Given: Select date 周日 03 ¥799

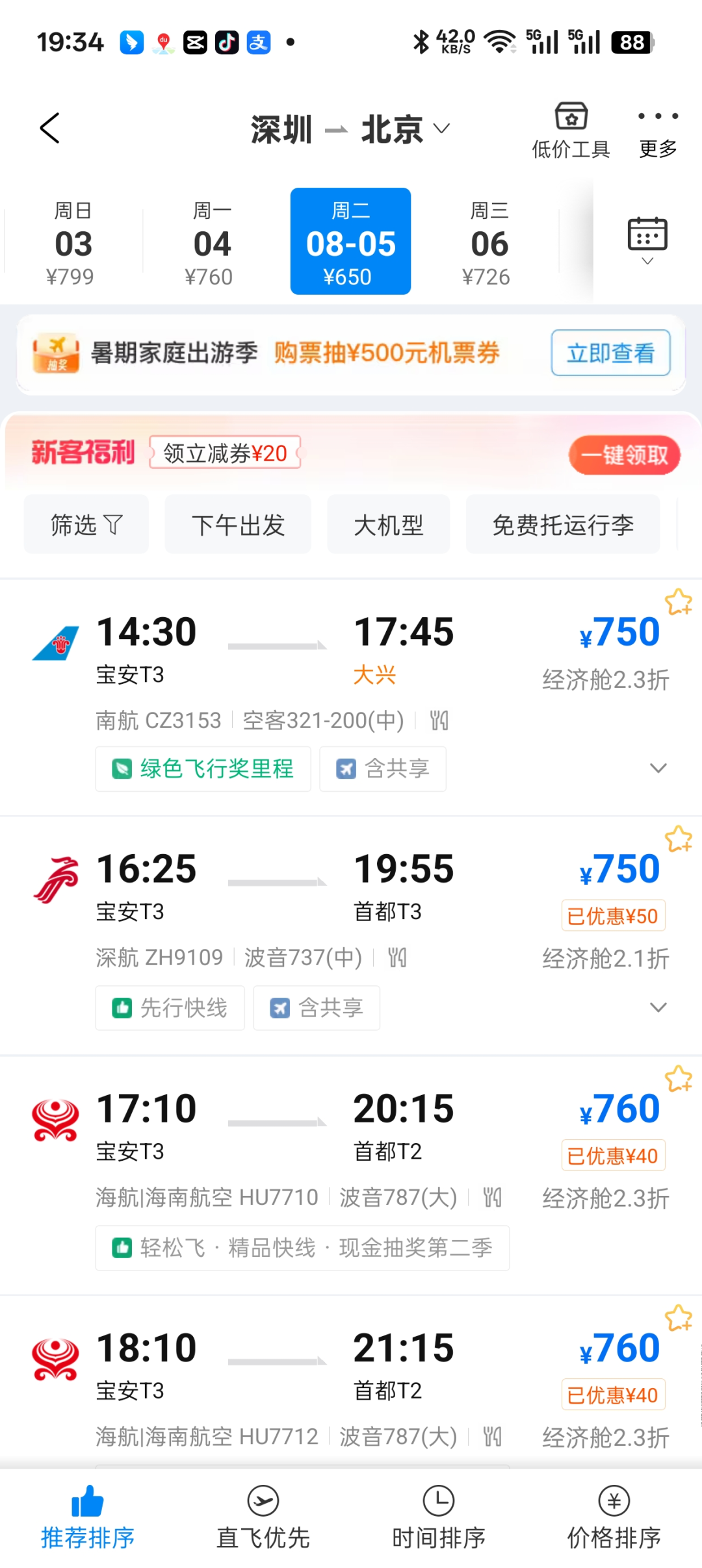Looking at the screenshot, I should (73, 242).
